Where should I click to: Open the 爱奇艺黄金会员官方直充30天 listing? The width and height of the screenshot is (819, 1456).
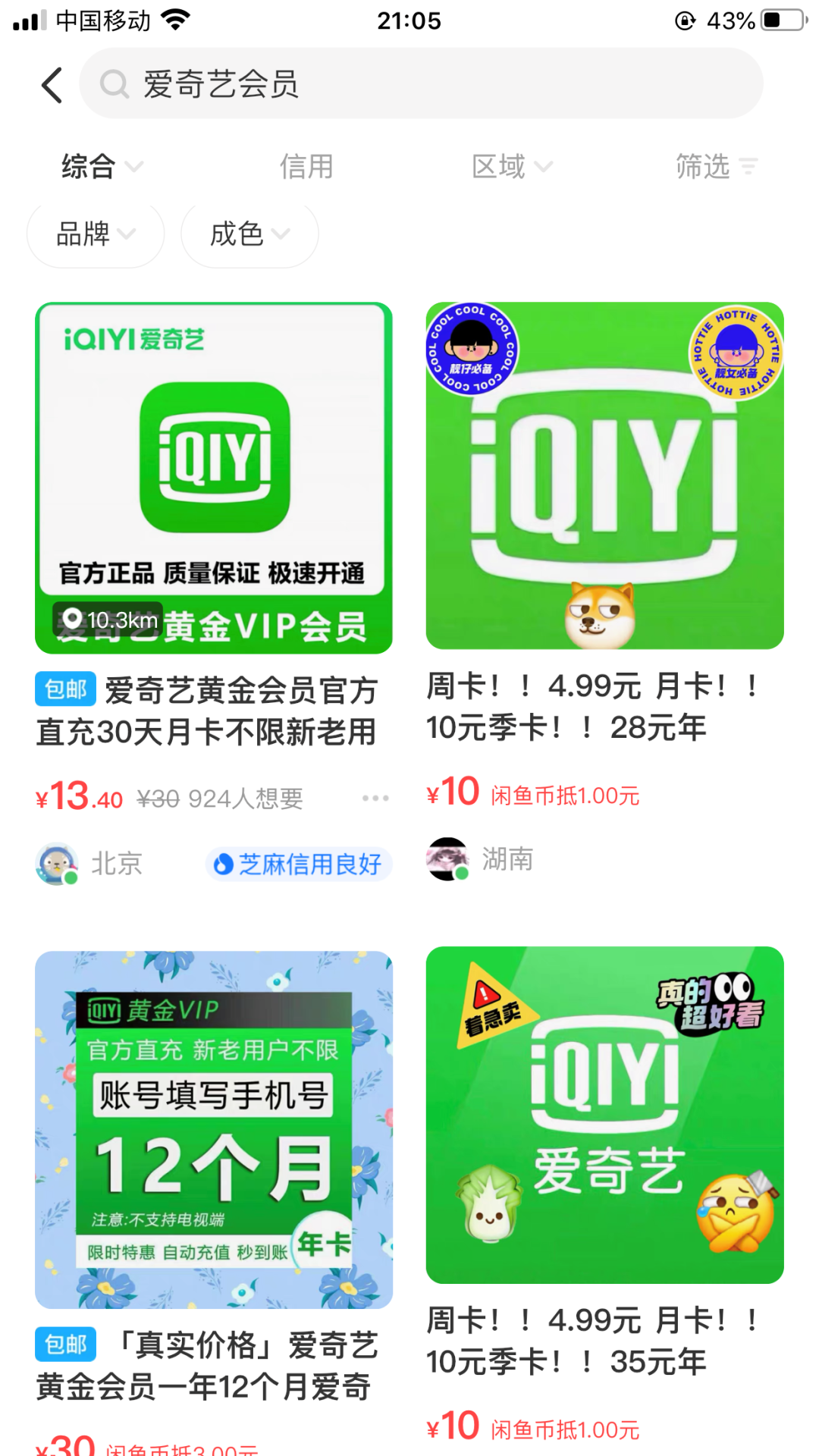(214, 478)
